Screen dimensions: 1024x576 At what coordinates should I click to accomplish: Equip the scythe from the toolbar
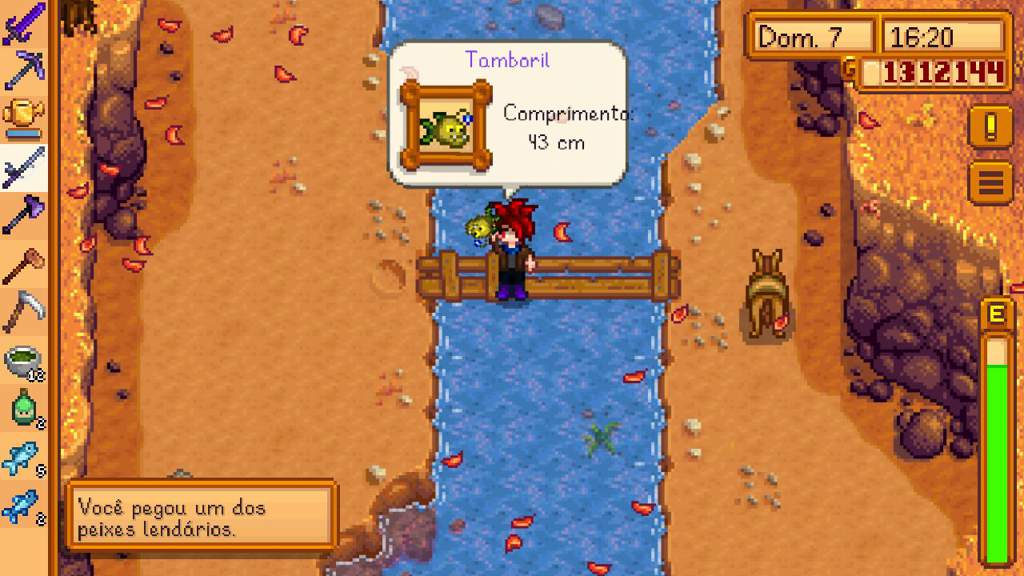(22, 310)
